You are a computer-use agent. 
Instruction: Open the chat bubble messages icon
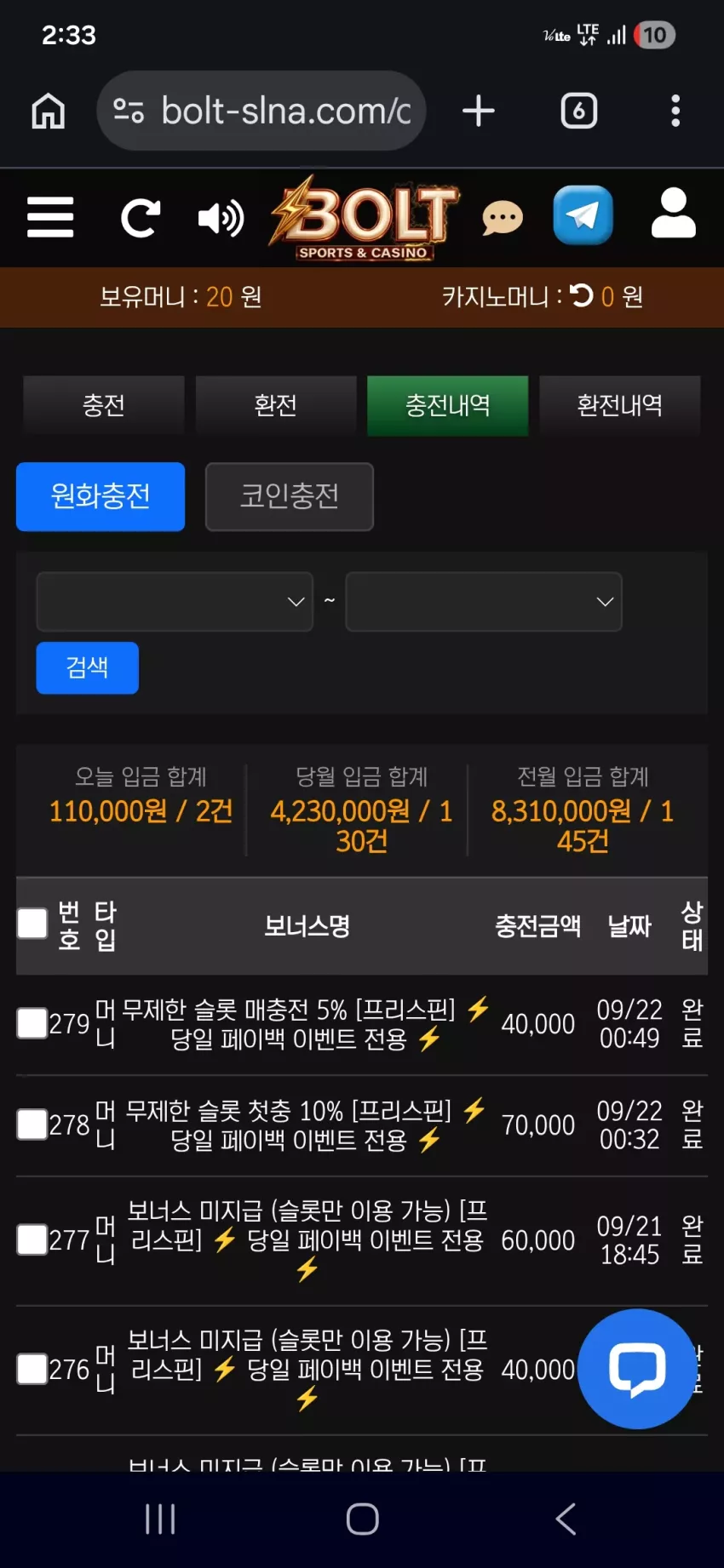coord(503,218)
